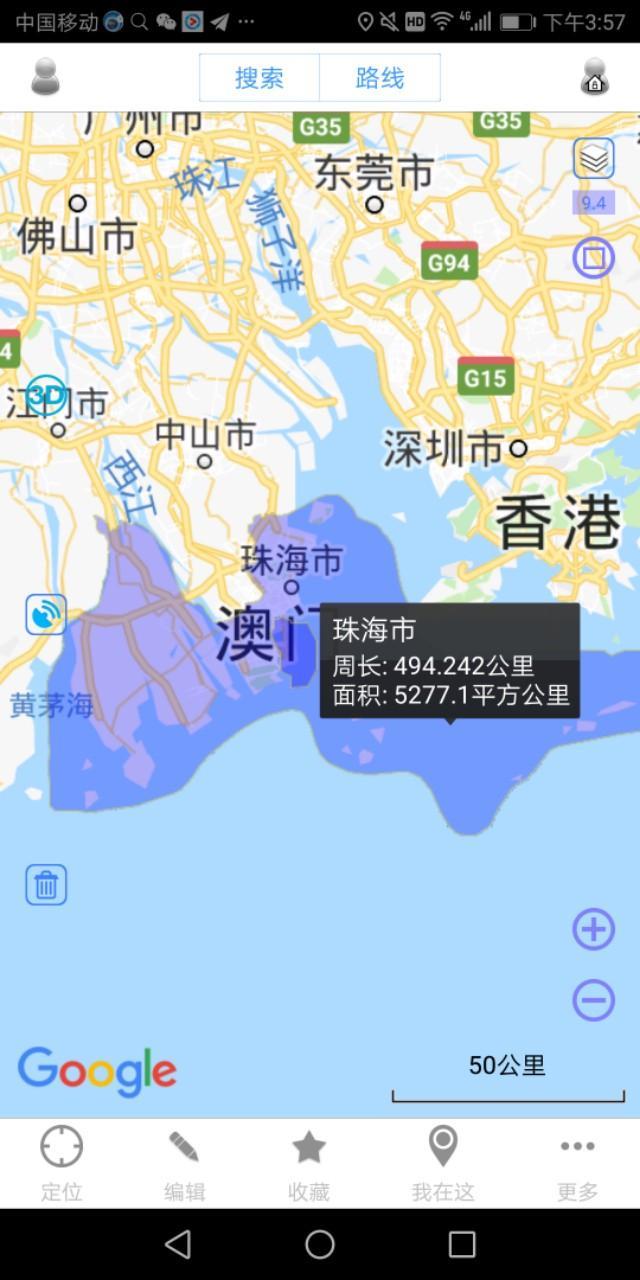Zoom out with the minus button
This screenshot has width=640, height=1280.
click(593, 1000)
